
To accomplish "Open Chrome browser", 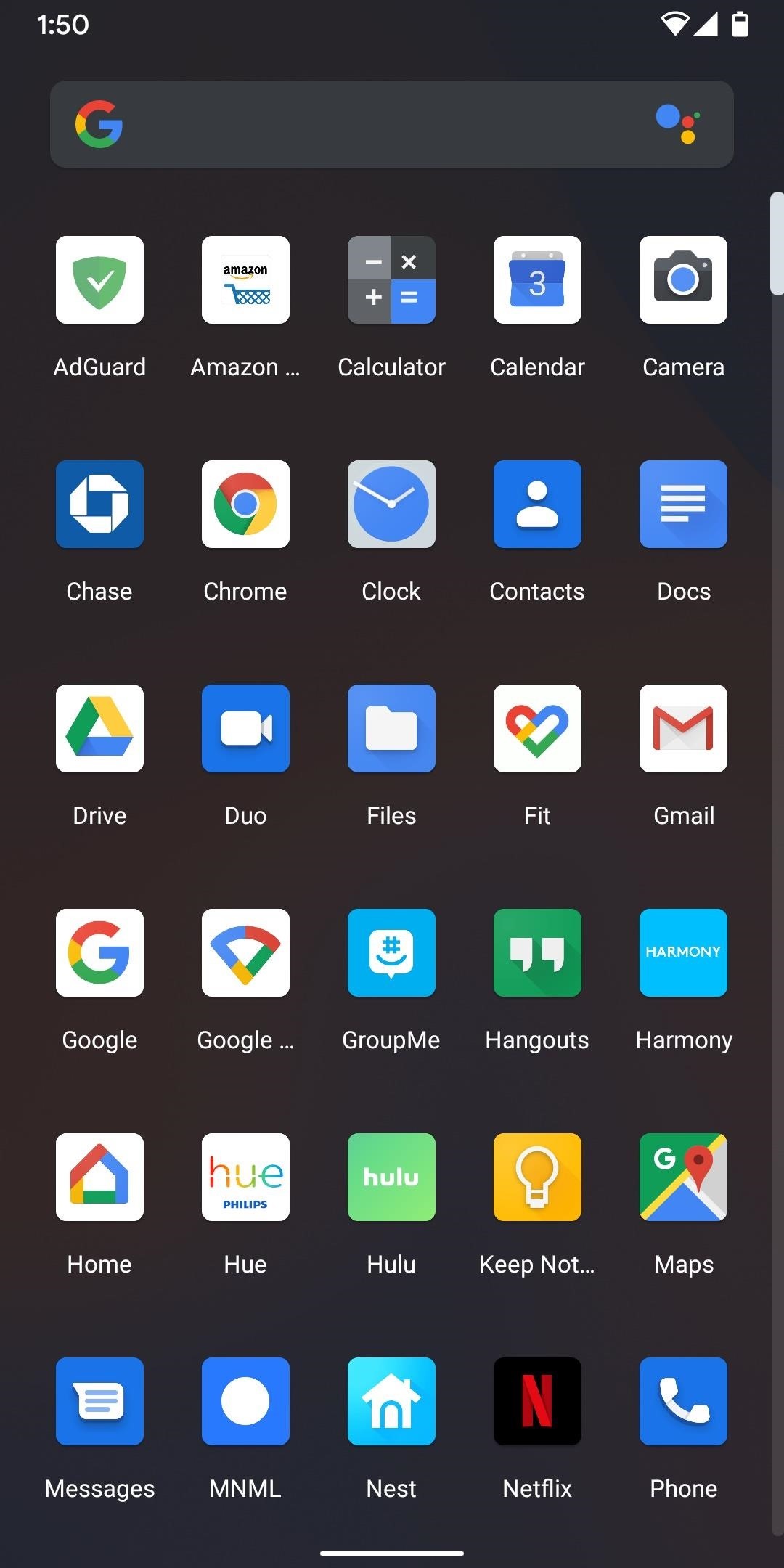I will click(245, 505).
